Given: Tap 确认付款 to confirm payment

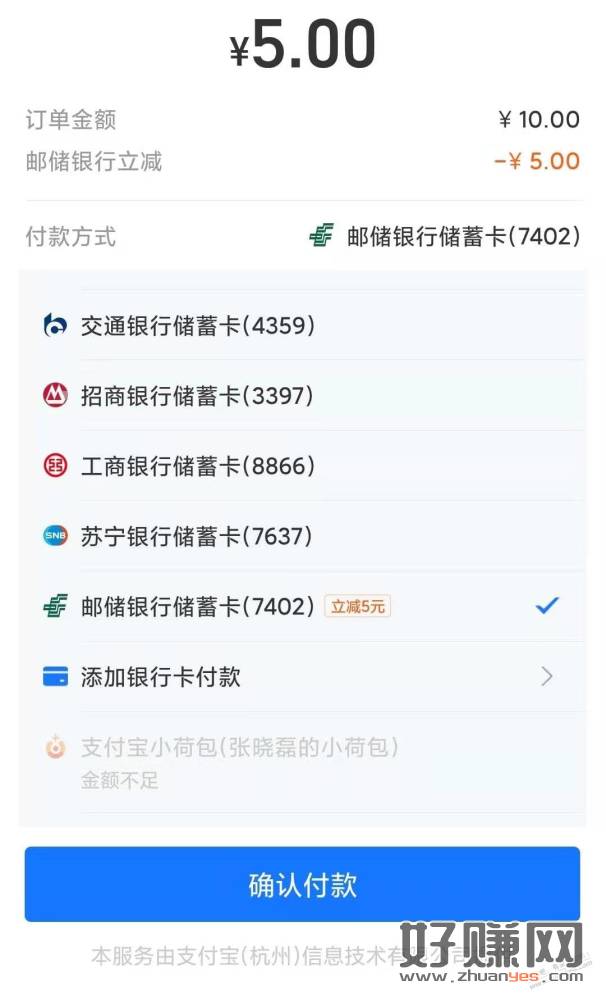Looking at the screenshot, I should coord(302,885).
